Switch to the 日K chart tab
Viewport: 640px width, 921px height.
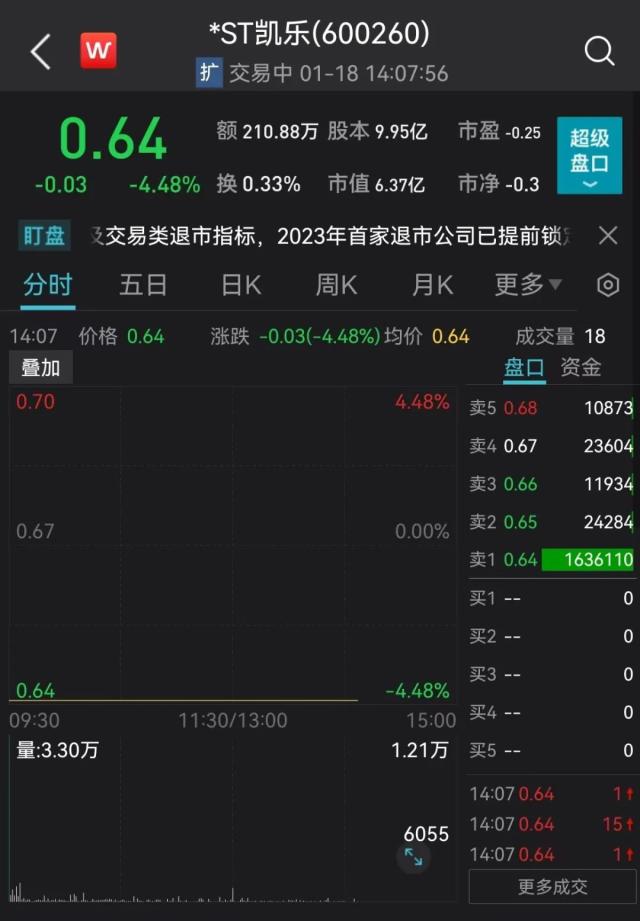tap(241, 285)
